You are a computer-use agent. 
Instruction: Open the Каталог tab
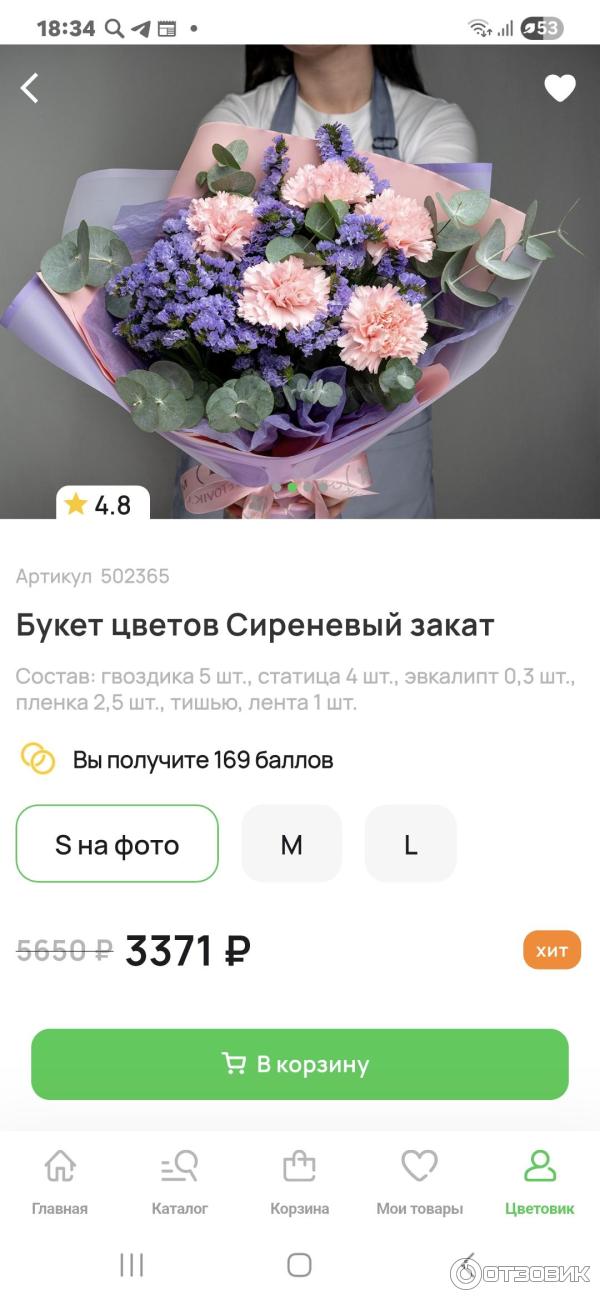point(180,1182)
